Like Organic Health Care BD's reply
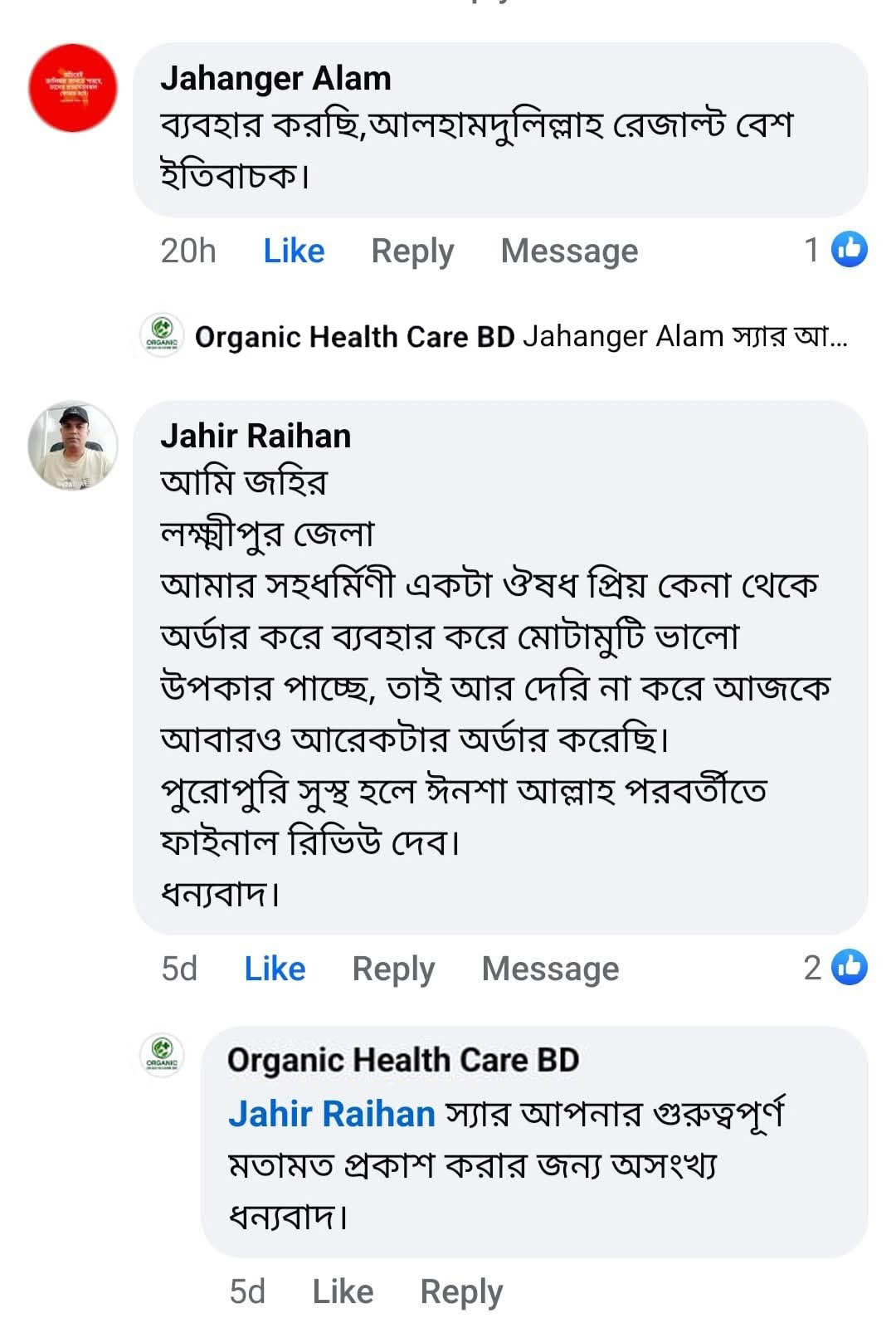Image resolution: width=896 pixels, height=1318 pixels. pyautogui.click(x=343, y=1291)
